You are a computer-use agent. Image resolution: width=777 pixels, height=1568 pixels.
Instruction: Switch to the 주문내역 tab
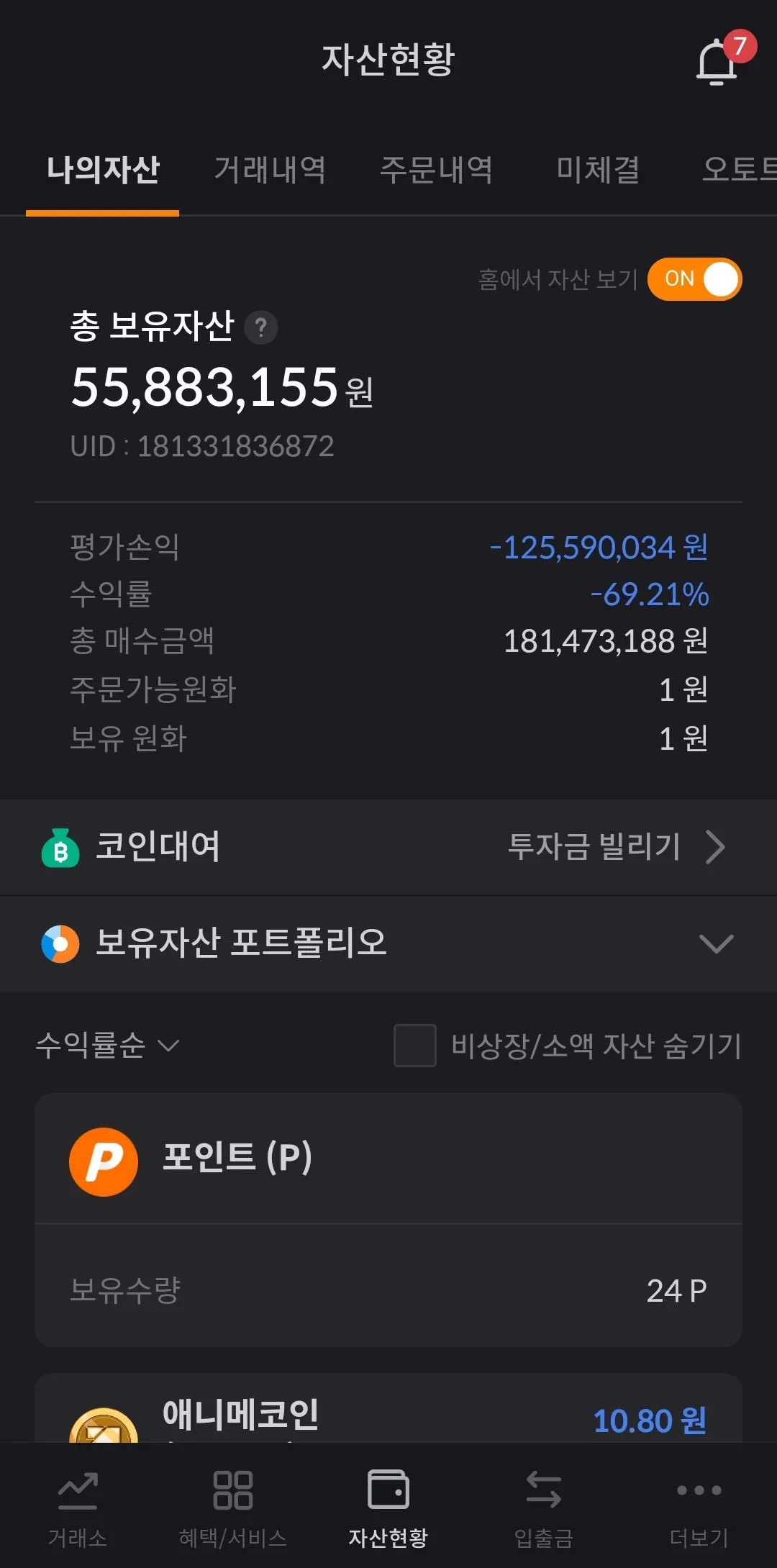[x=436, y=171]
